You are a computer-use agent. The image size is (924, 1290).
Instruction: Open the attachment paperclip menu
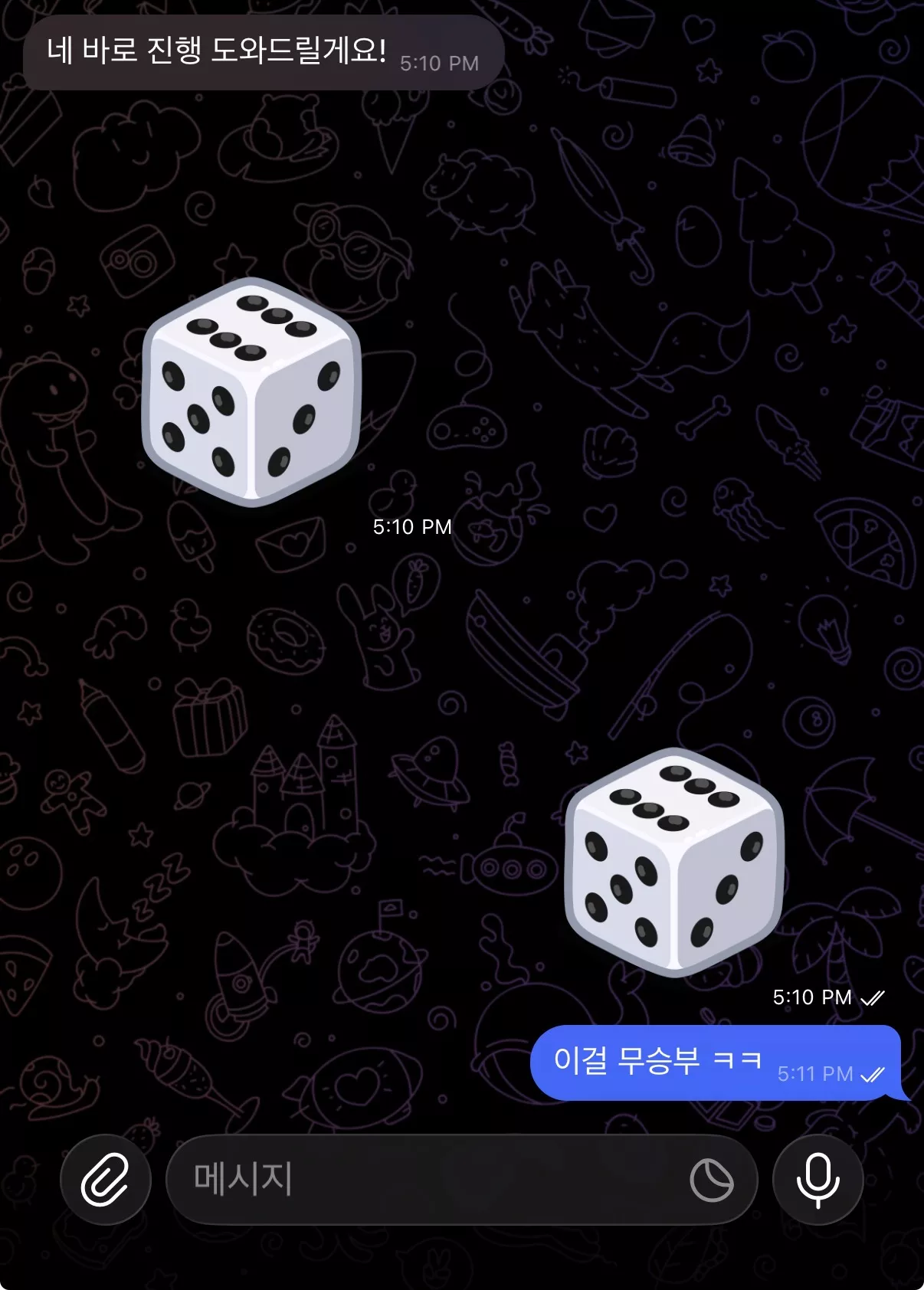[x=106, y=1180]
